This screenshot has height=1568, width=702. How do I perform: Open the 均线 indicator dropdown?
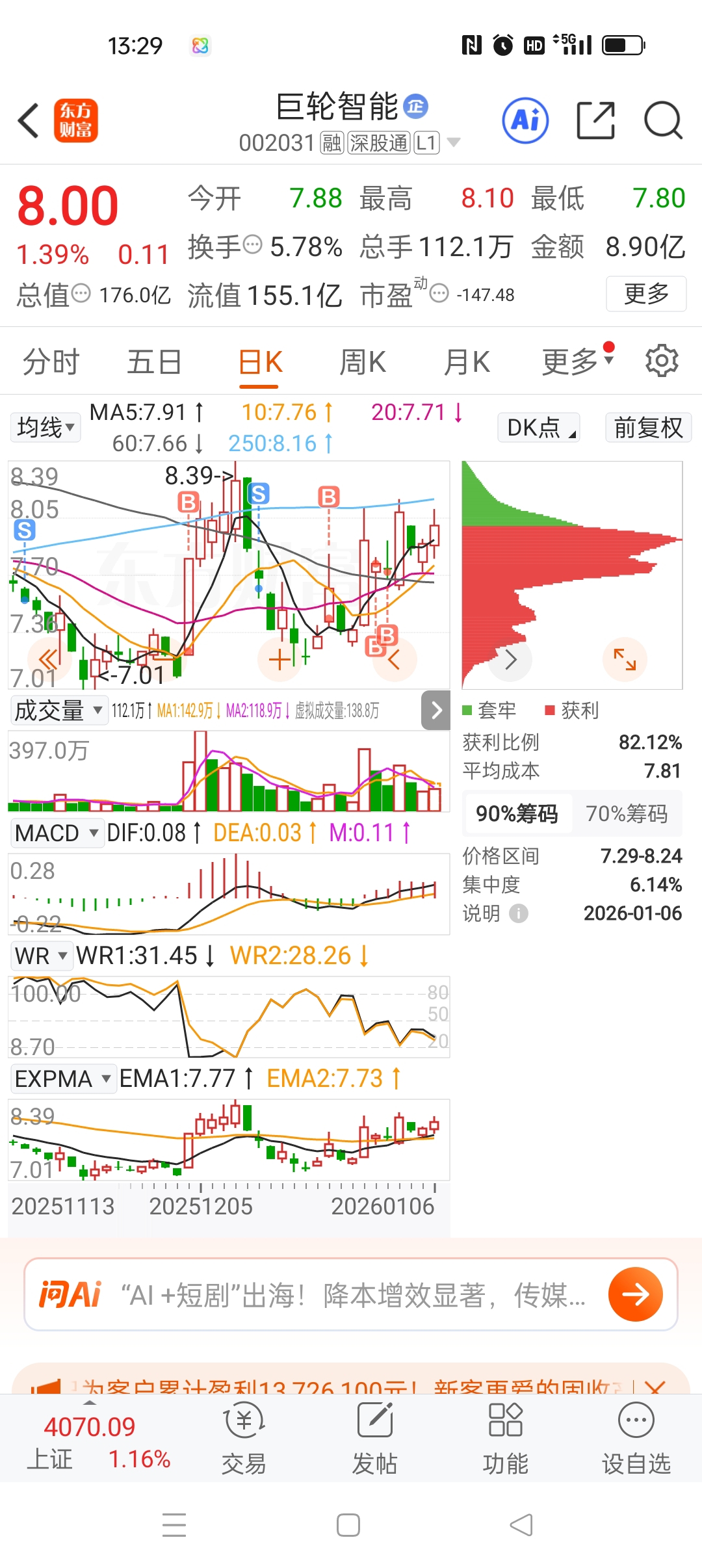click(x=45, y=427)
